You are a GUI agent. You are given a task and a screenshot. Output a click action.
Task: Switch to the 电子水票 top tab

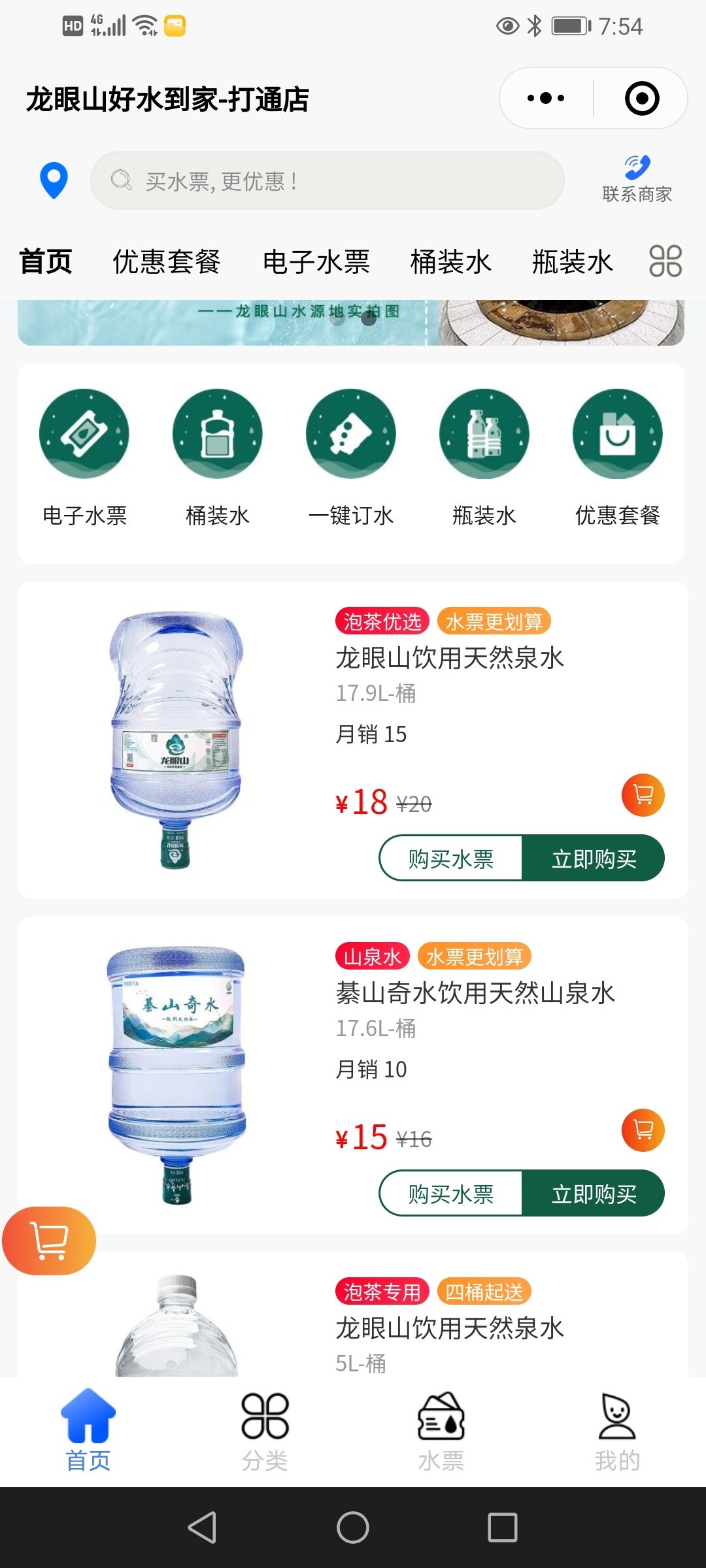[x=316, y=262]
